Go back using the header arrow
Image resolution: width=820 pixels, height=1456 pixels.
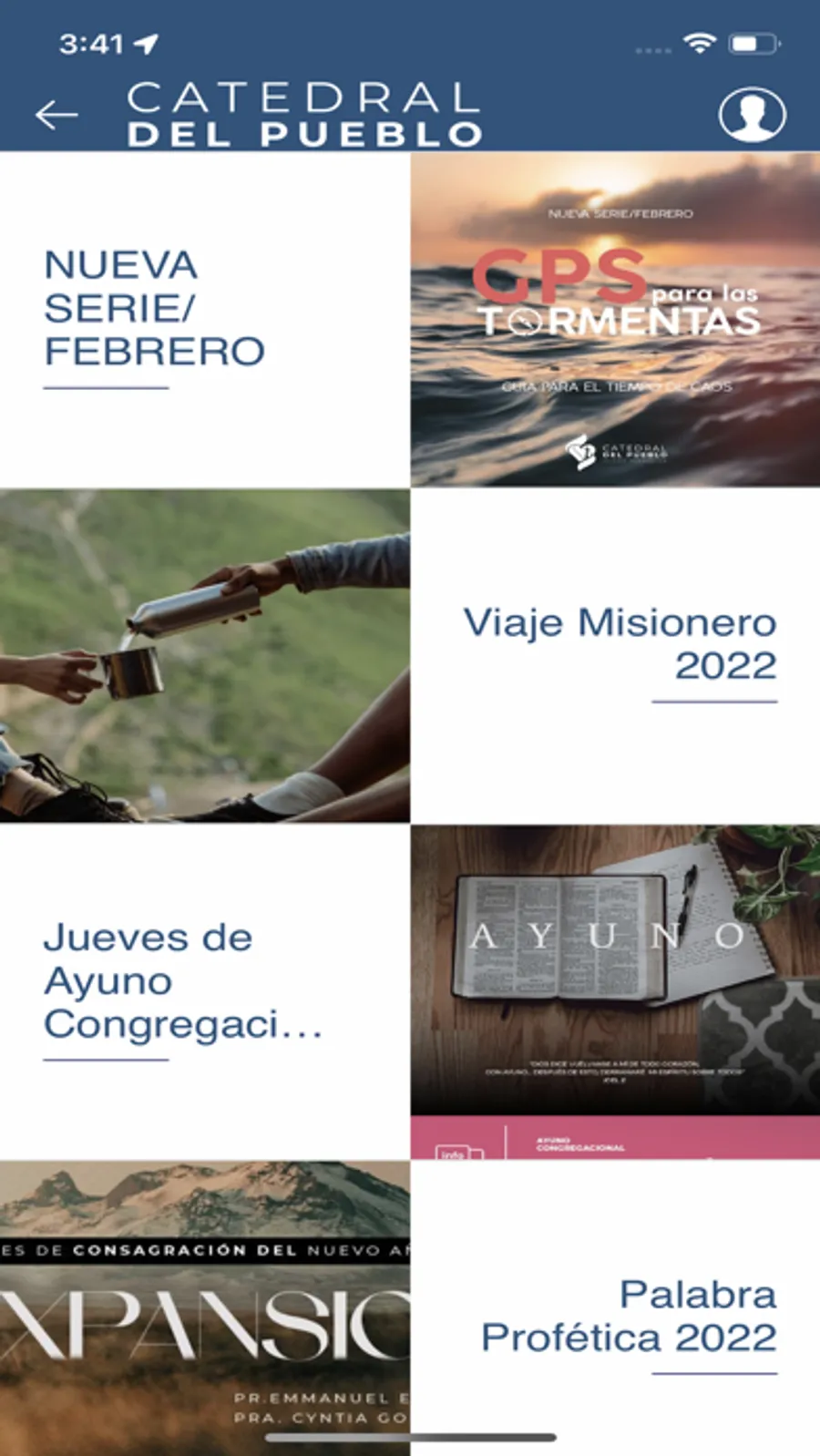[x=56, y=115]
